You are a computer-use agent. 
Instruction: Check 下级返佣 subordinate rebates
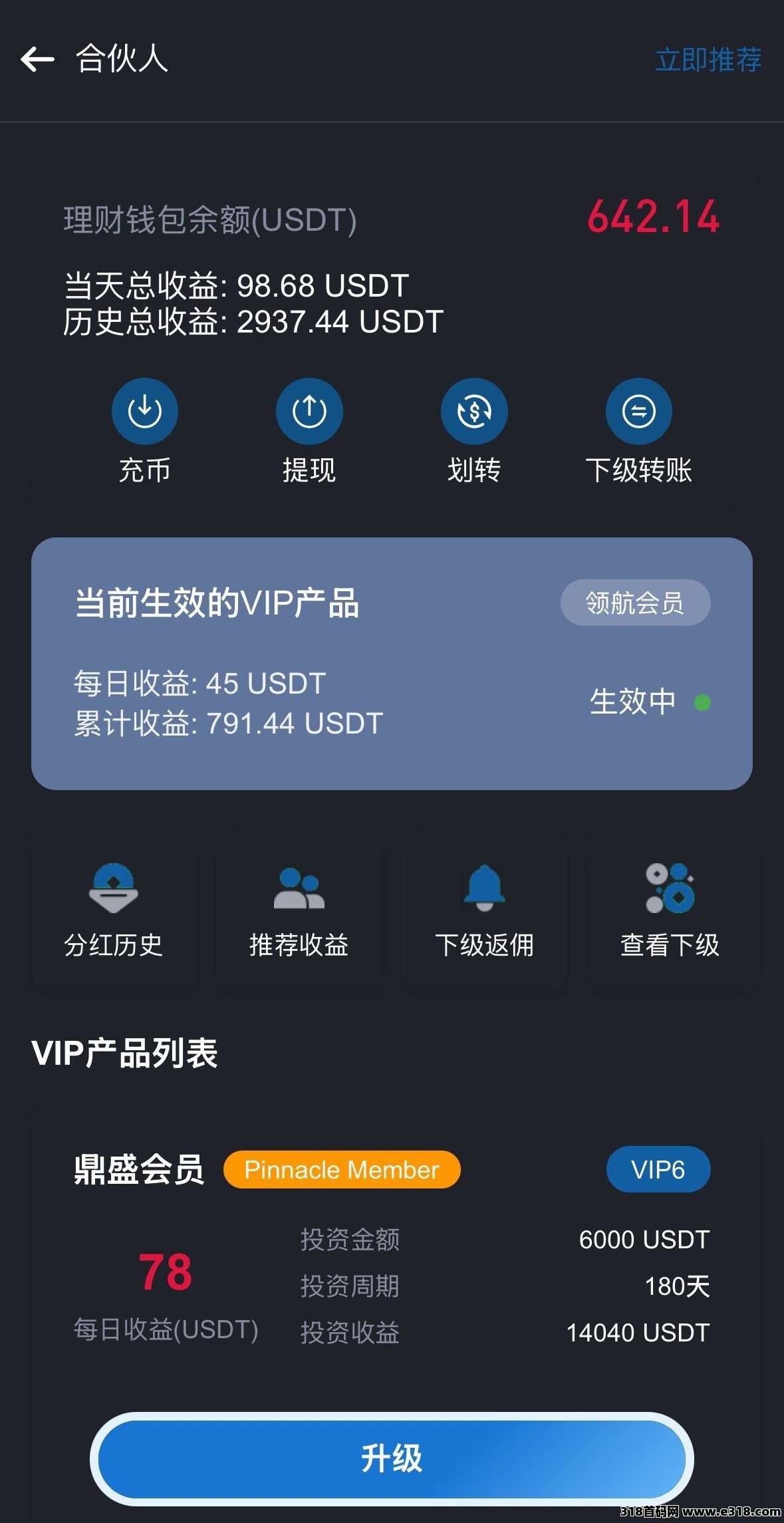485,912
